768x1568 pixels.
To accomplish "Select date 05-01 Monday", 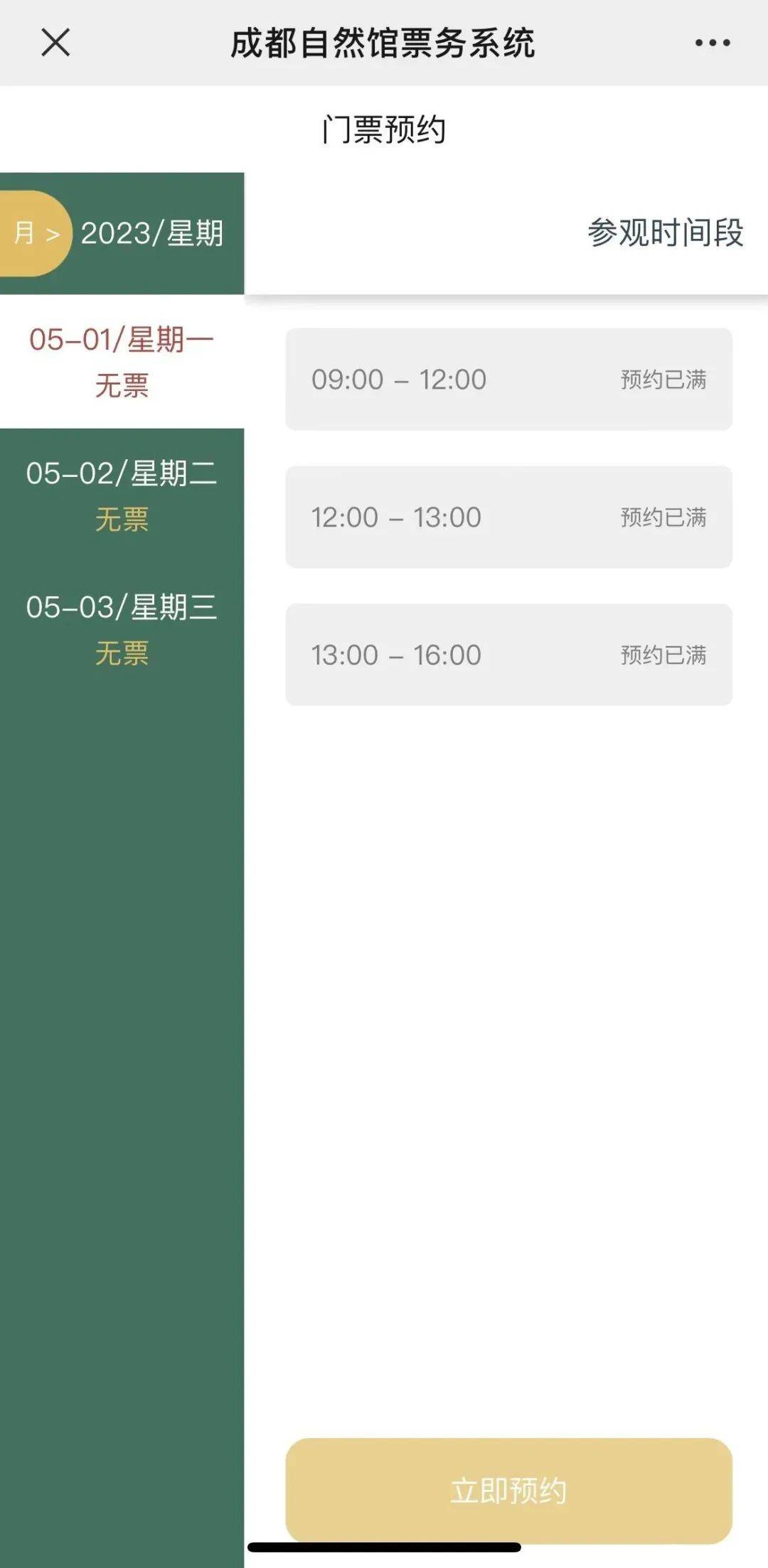I will point(122,361).
